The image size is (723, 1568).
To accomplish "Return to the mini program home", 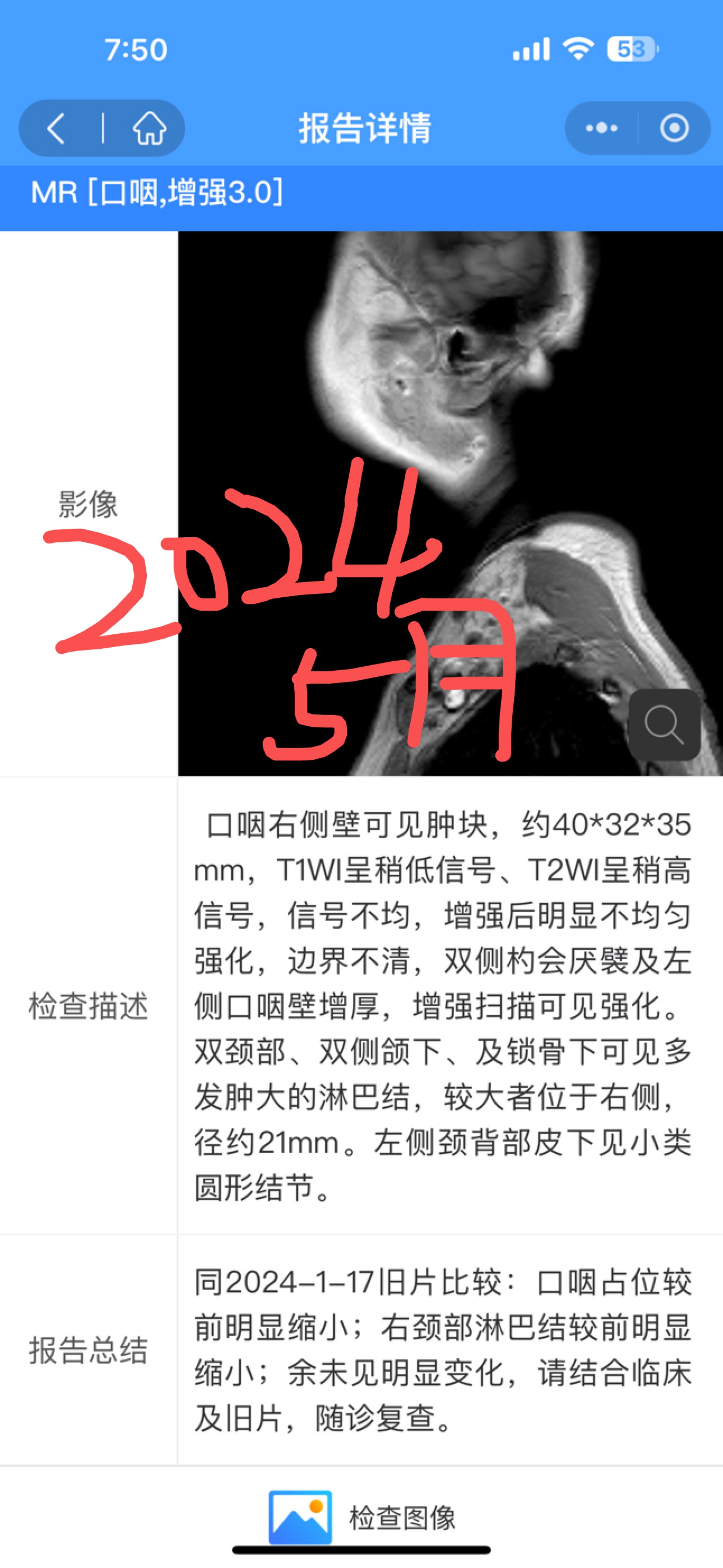I will pyautogui.click(x=149, y=129).
